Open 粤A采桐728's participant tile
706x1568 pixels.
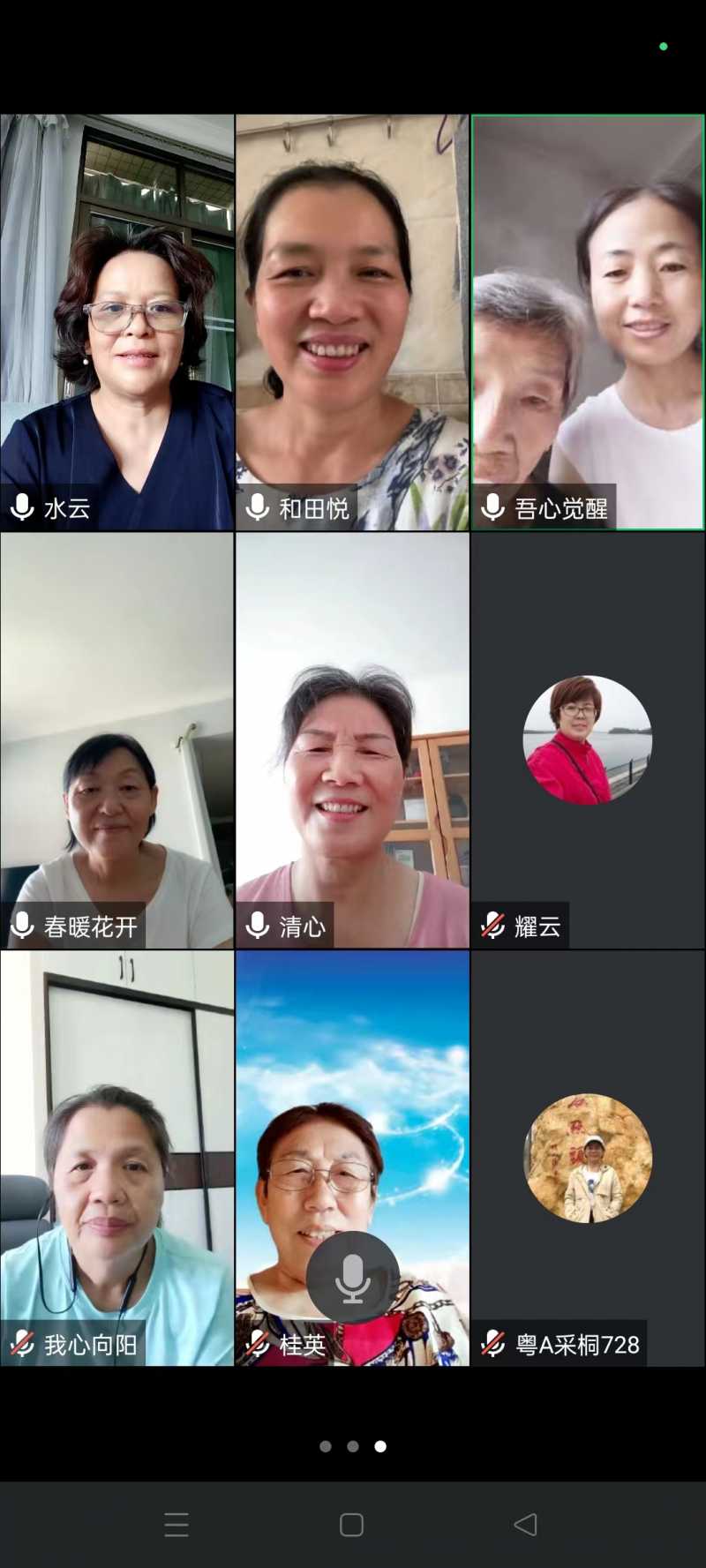click(x=588, y=1158)
